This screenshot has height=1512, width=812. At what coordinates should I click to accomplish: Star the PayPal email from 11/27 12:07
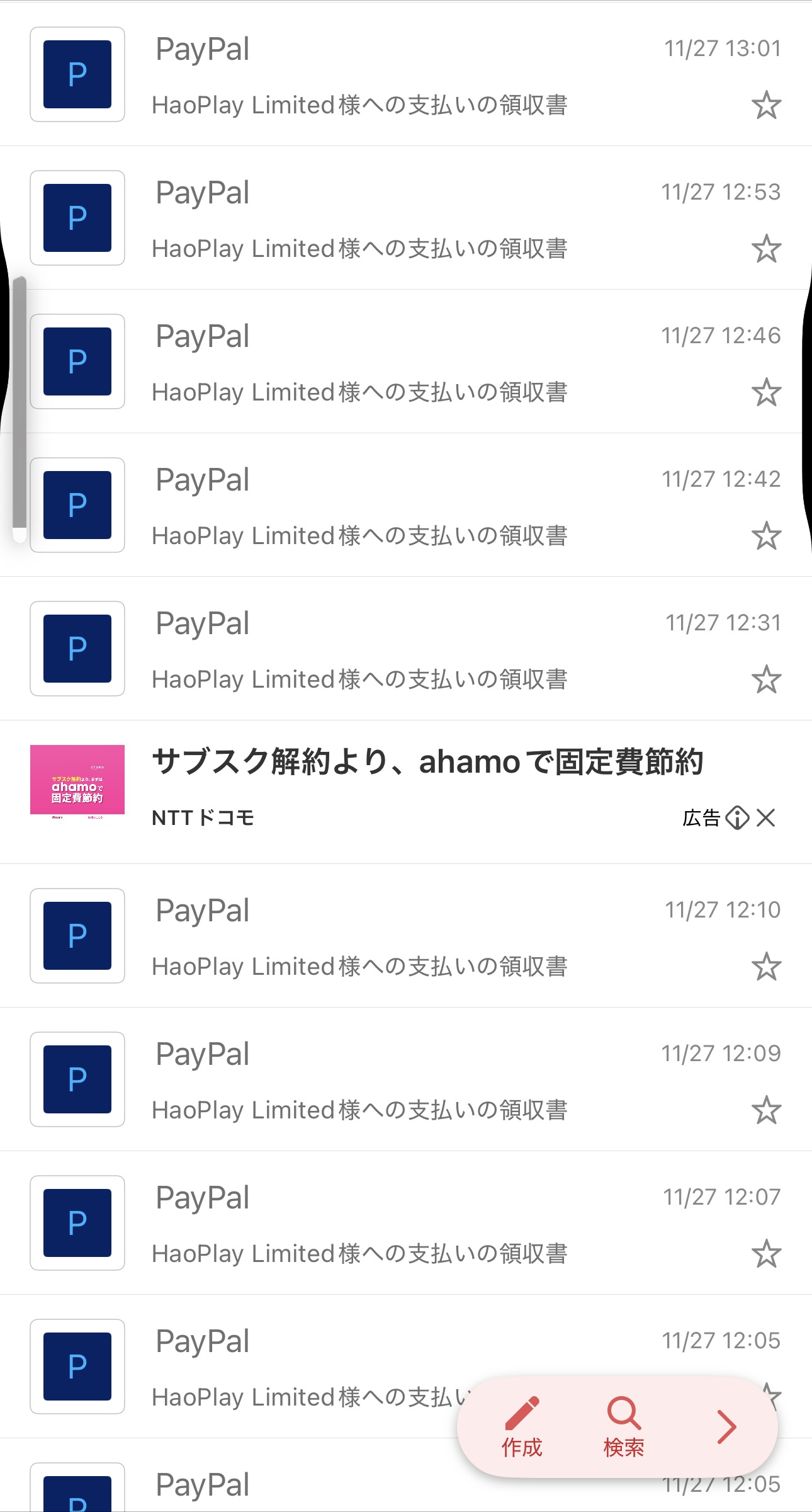(766, 1254)
